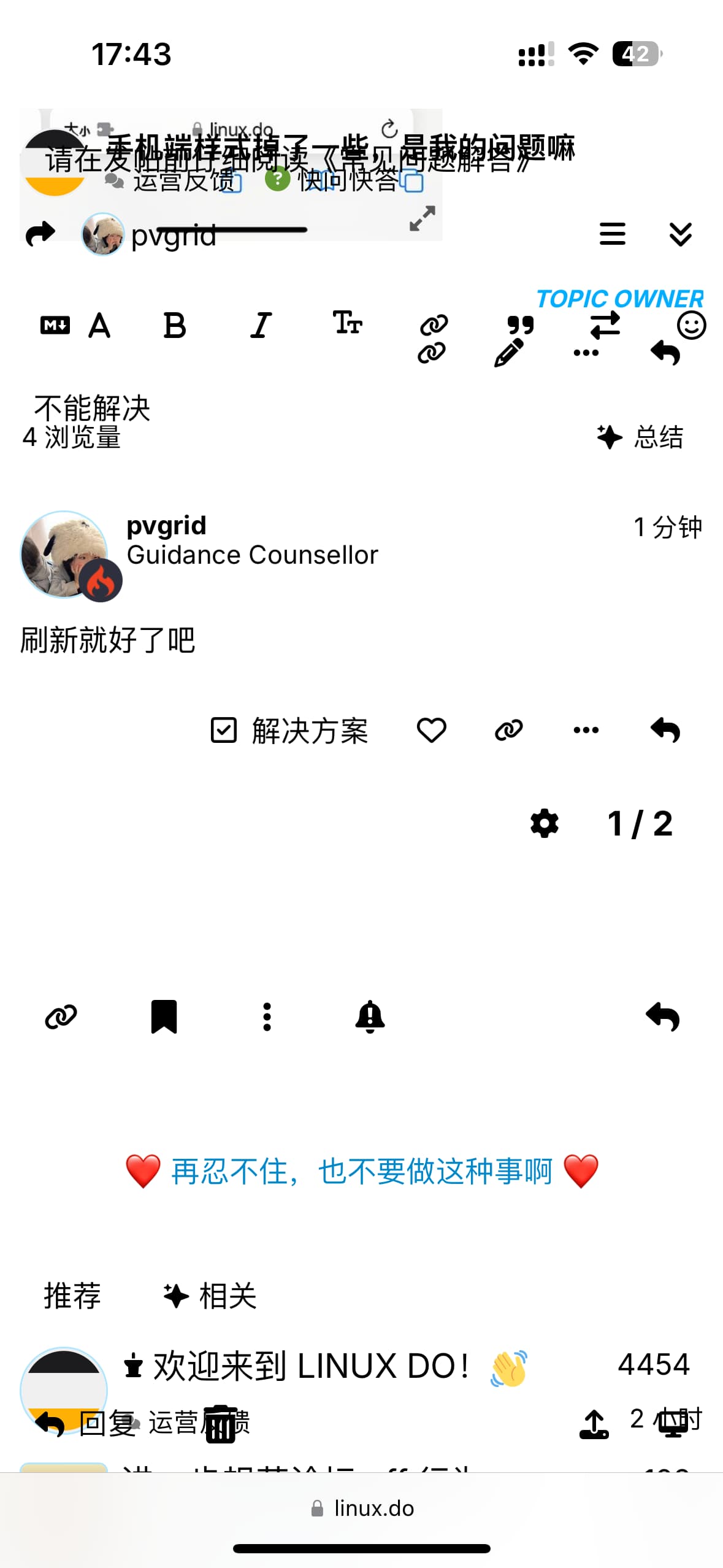Image resolution: width=723 pixels, height=1568 pixels.
Task: Tap the Italic formatting button
Action: (x=261, y=326)
